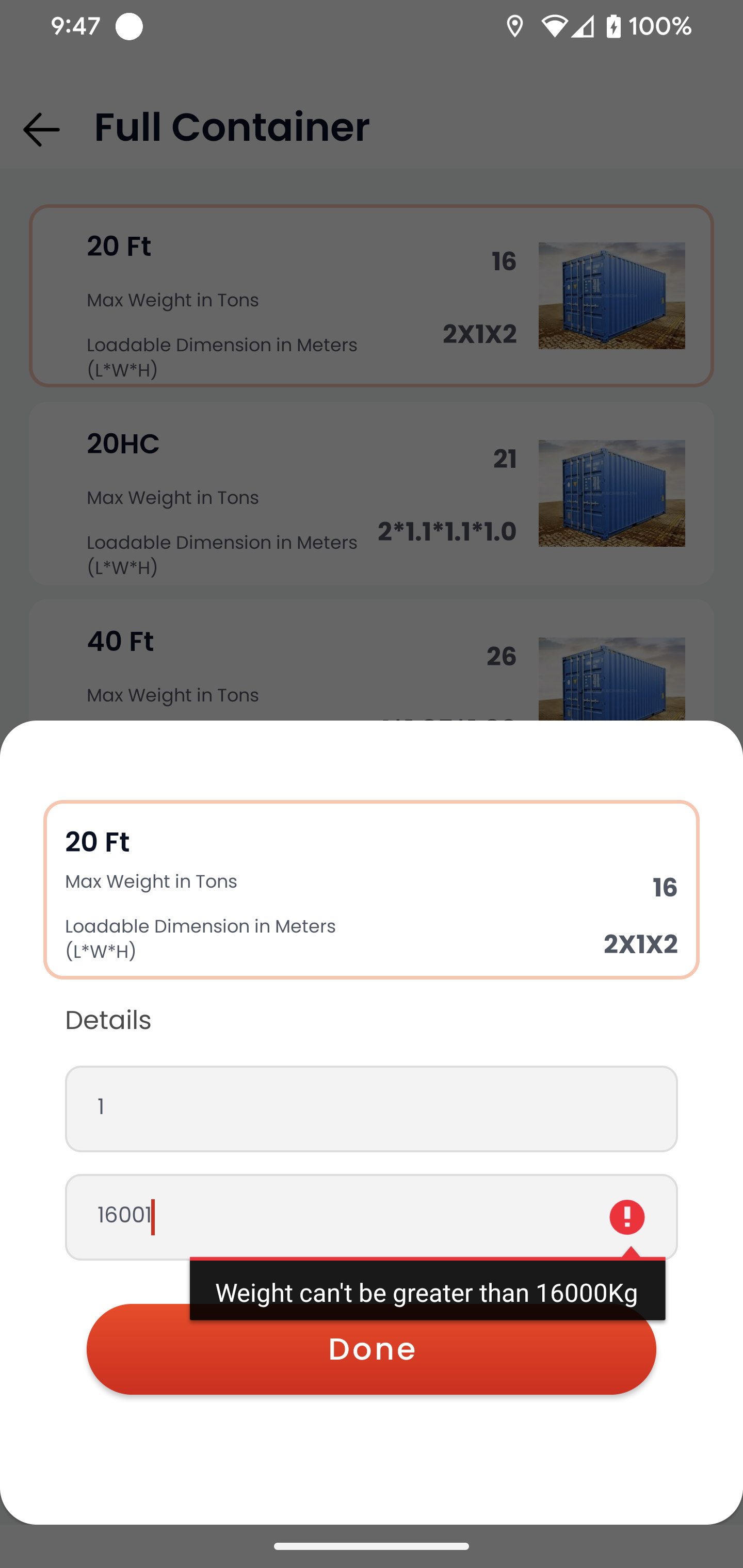The height and width of the screenshot is (1568, 743).
Task: Tap the red error icon in weight field
Action: click(627, 1217)
